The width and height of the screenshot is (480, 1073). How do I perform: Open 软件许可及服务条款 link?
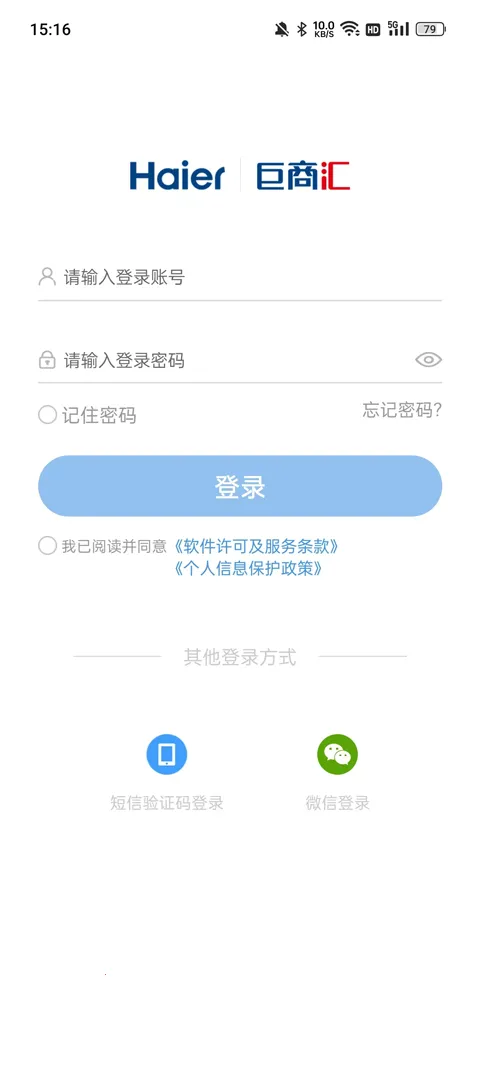(256, 546)
